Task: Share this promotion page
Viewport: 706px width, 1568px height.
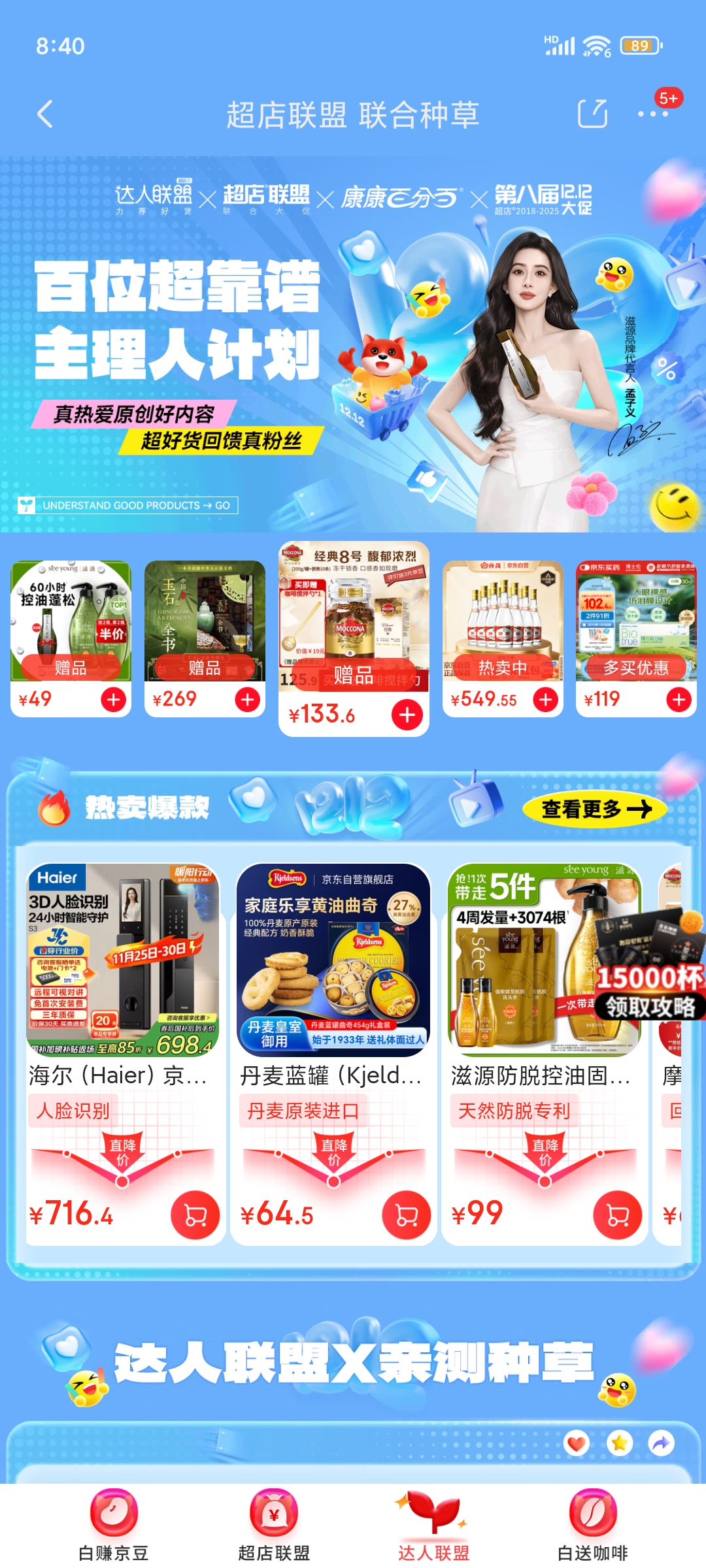Action: pos(592,114)
